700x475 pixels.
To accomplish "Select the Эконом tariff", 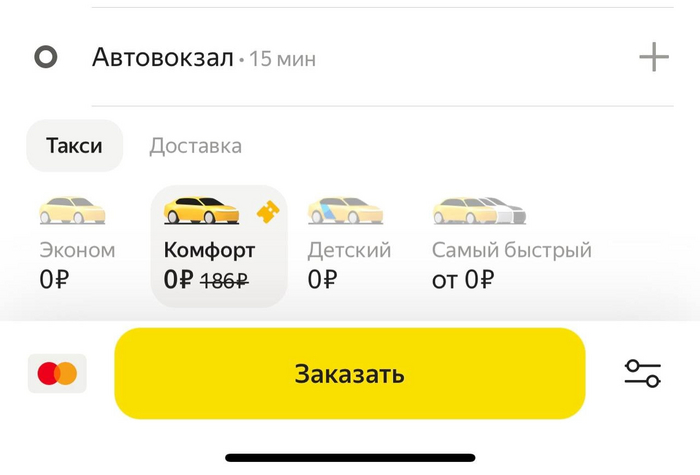I will 76,242.
